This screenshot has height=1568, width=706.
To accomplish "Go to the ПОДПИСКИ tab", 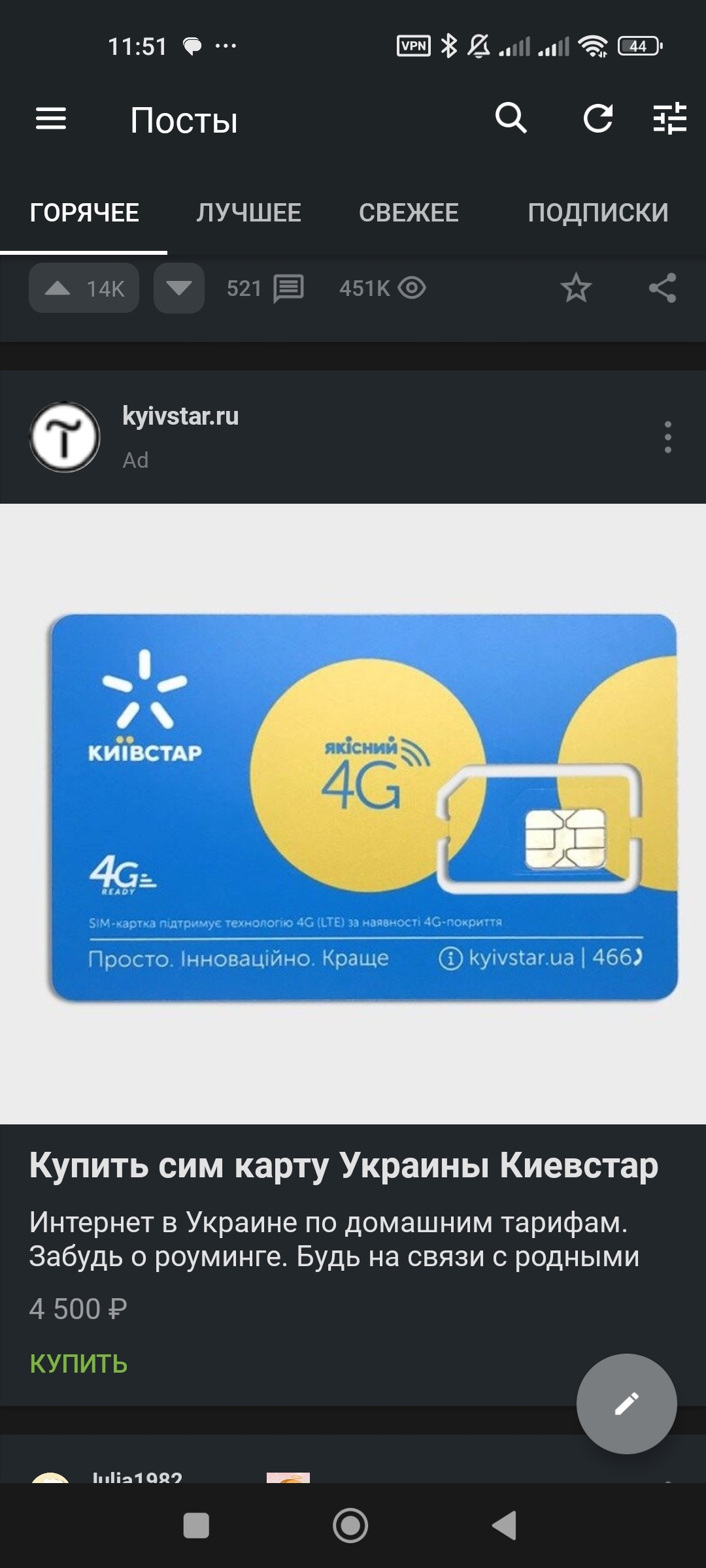I will pos(598,213).
